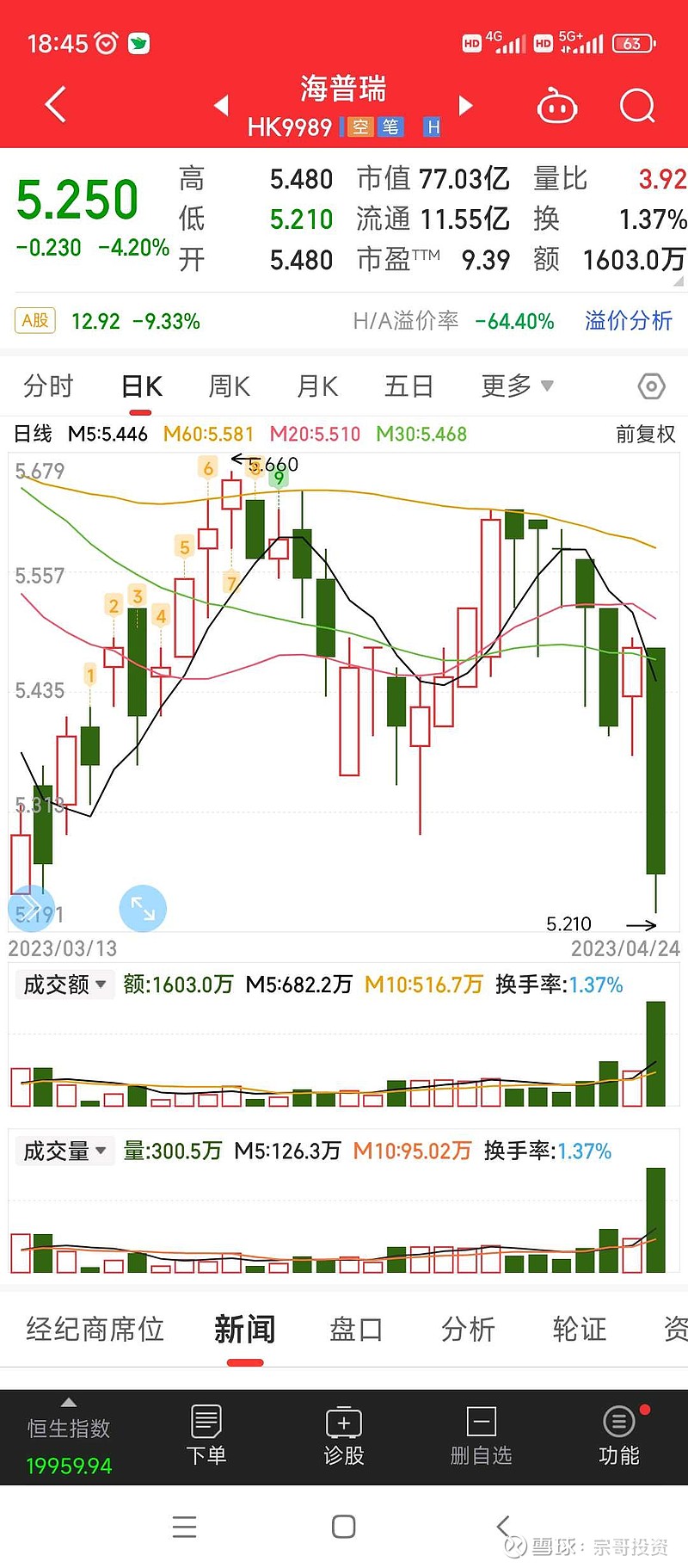Open 成交量 indicator dropdown
Viewport: 688px width, 1568px height.
click(64, 1151)
